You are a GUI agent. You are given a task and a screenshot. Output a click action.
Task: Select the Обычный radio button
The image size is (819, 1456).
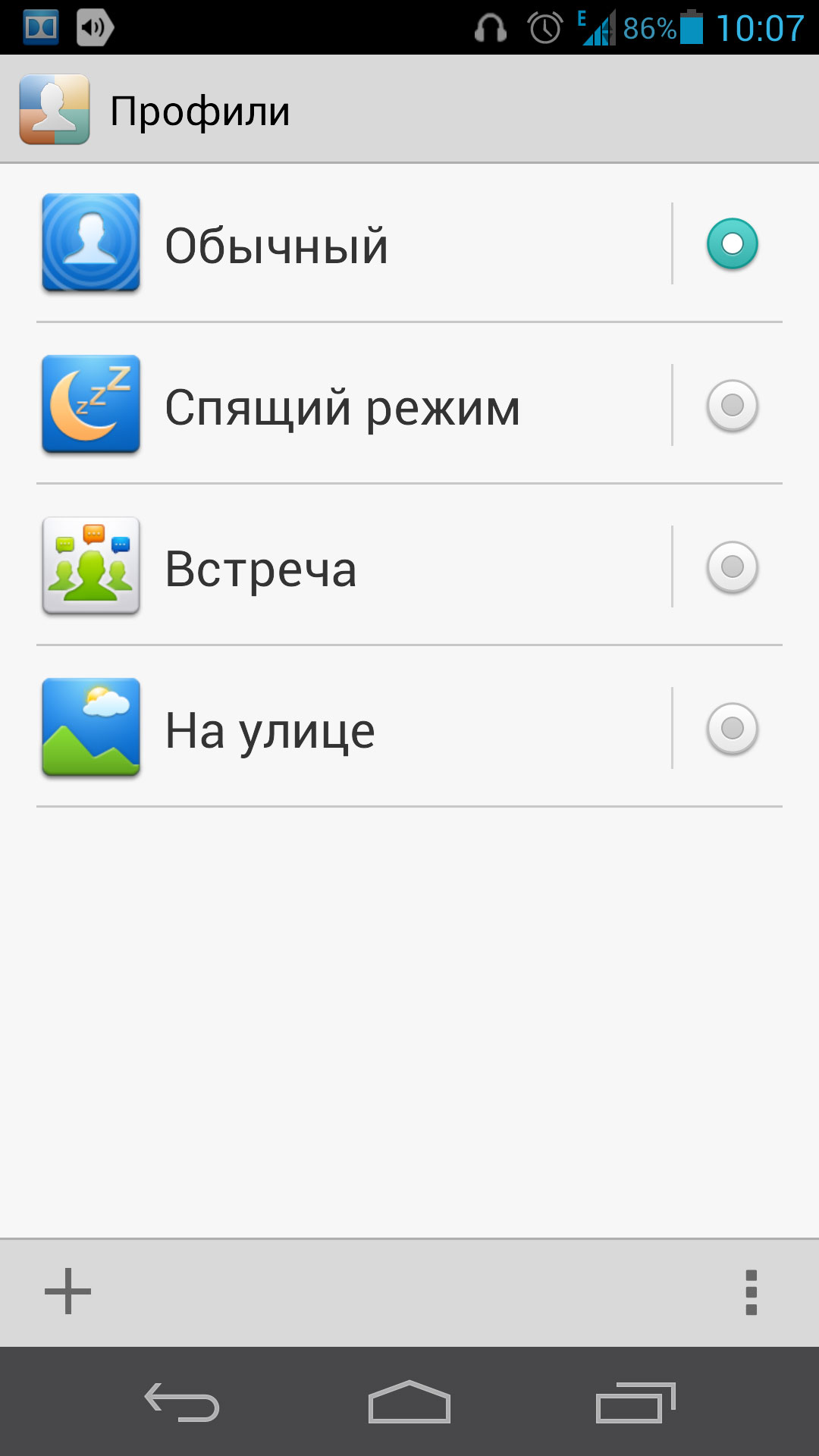(x=732, y=244)
